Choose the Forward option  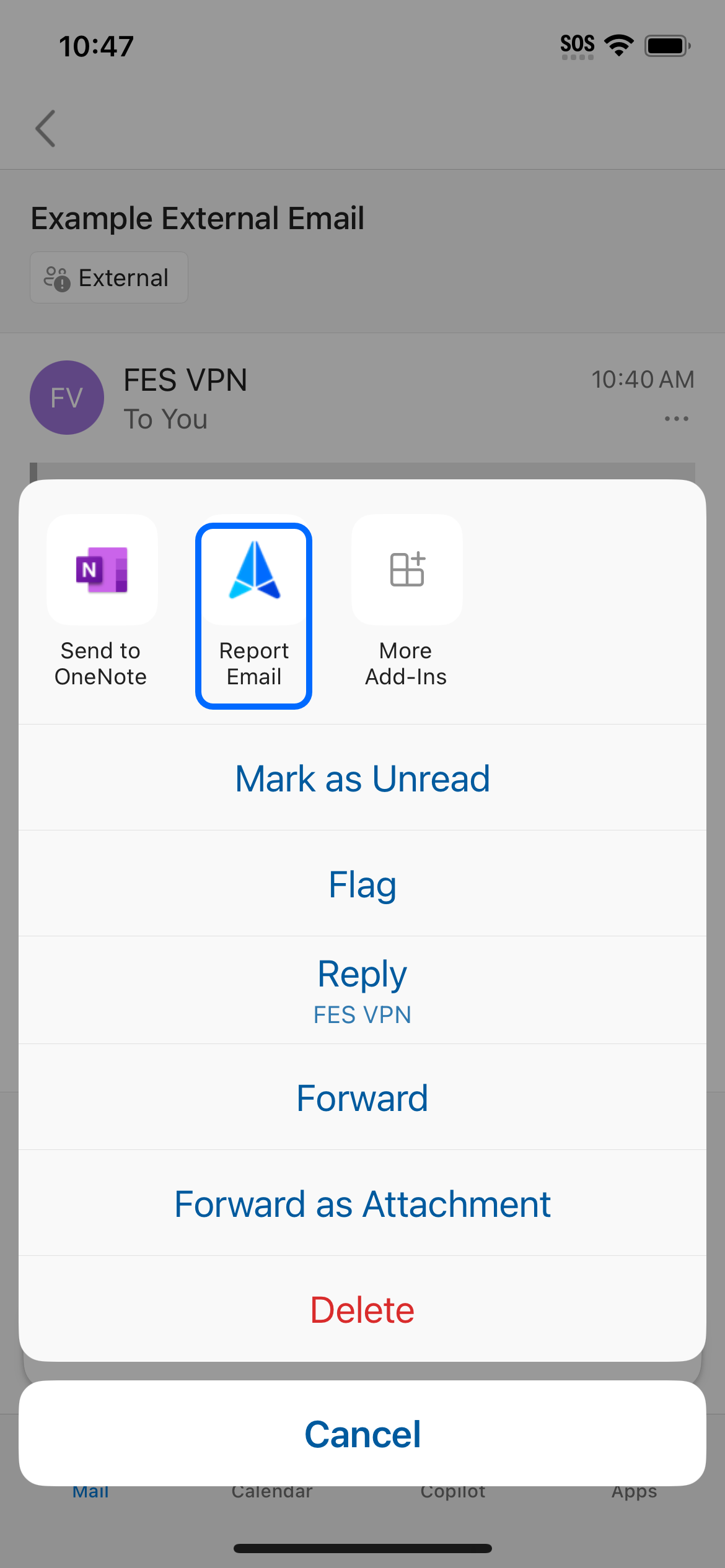point(362,1098)
